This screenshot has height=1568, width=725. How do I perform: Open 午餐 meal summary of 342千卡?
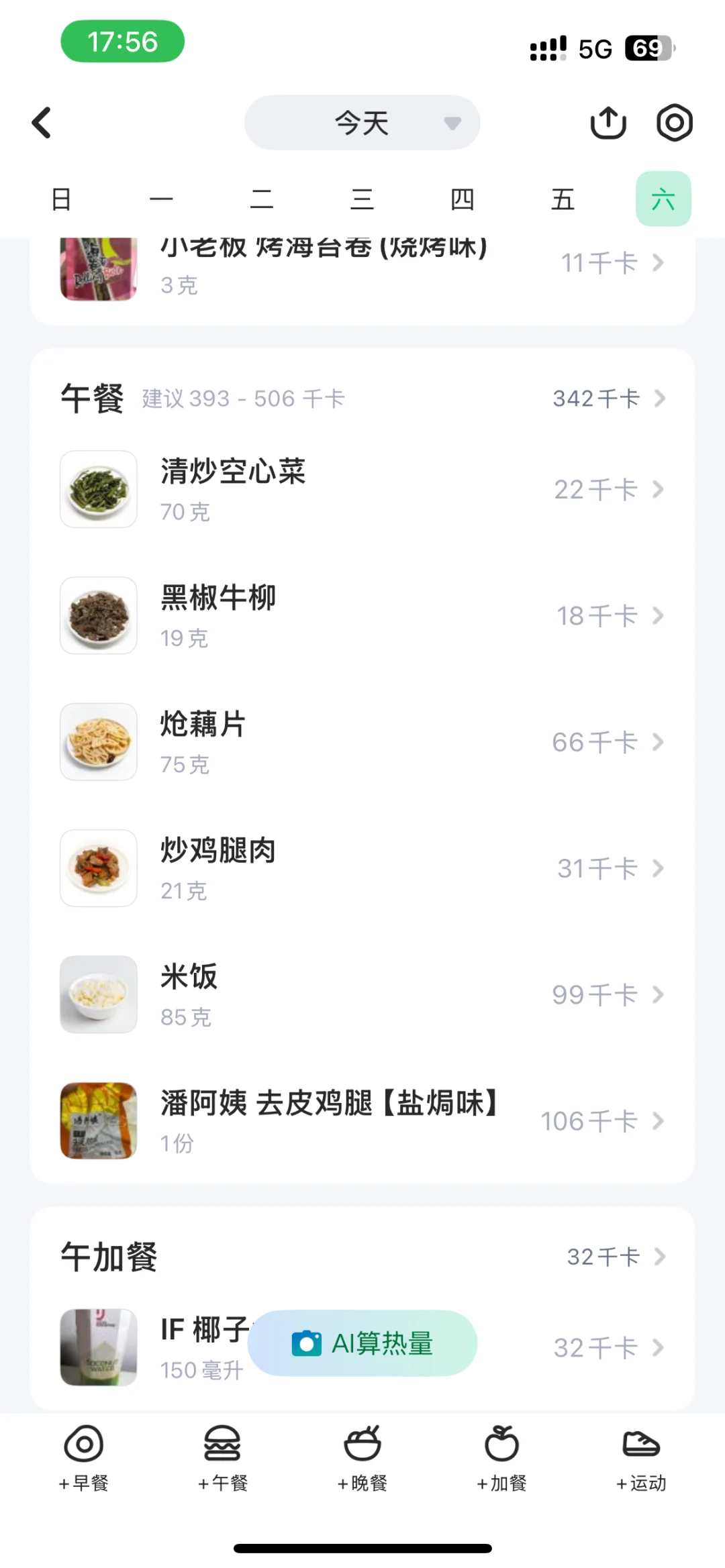click(x=608, y=399)
